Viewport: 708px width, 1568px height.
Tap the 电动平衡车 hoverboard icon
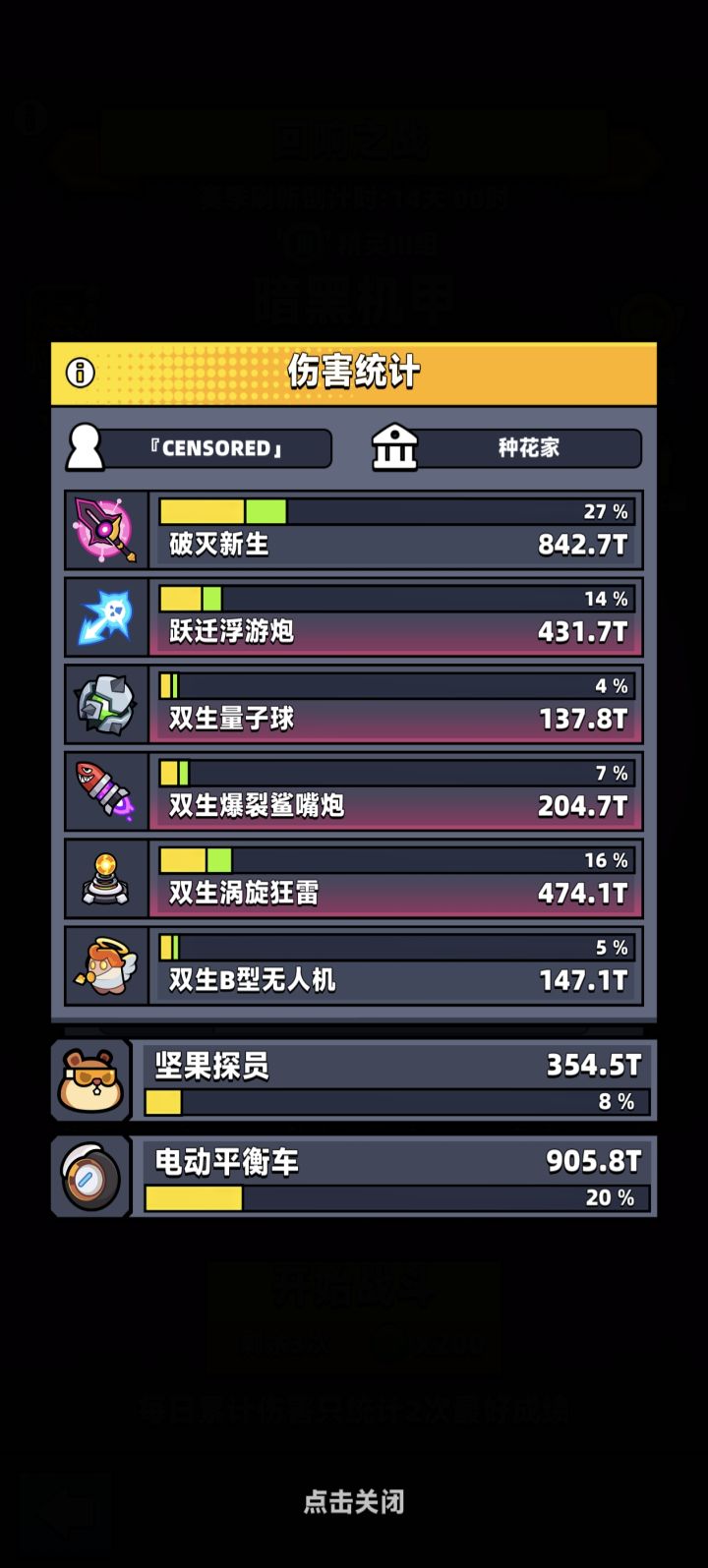[89, 1175]
